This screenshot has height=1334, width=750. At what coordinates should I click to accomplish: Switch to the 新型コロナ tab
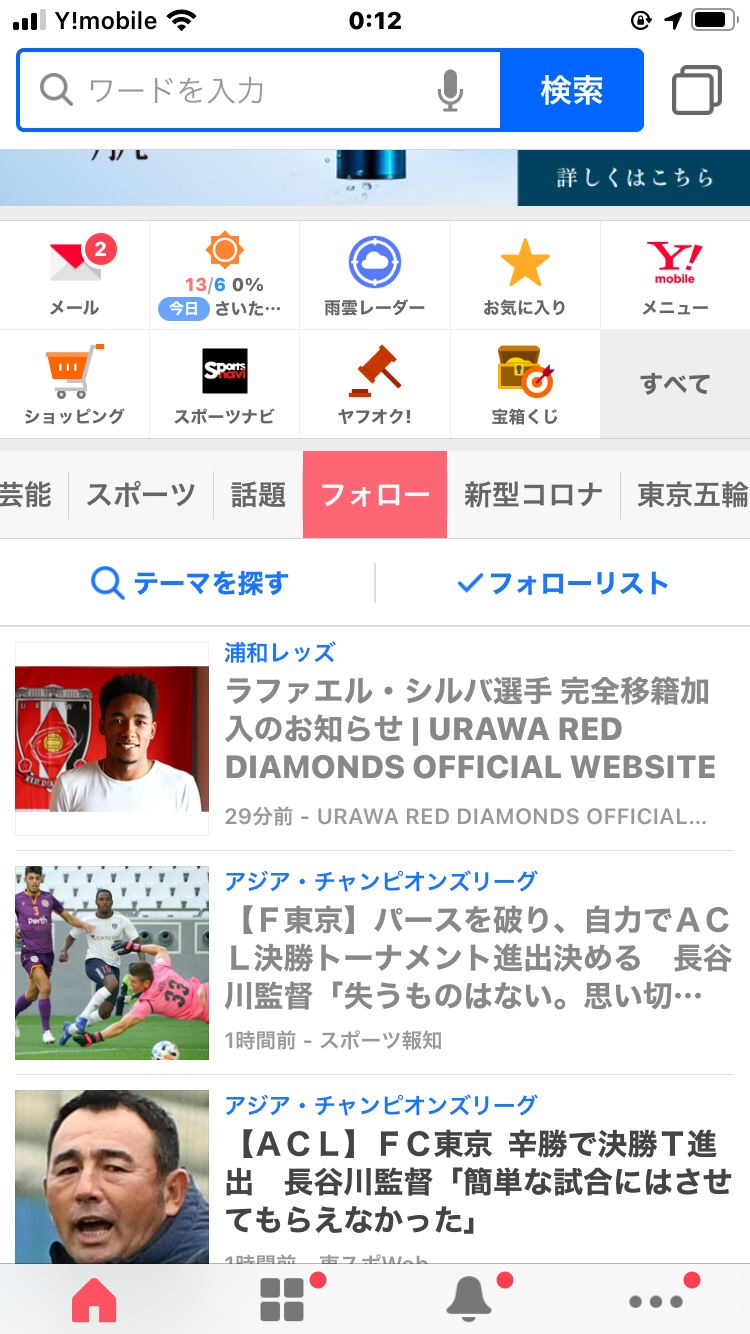tap(533, 495)
